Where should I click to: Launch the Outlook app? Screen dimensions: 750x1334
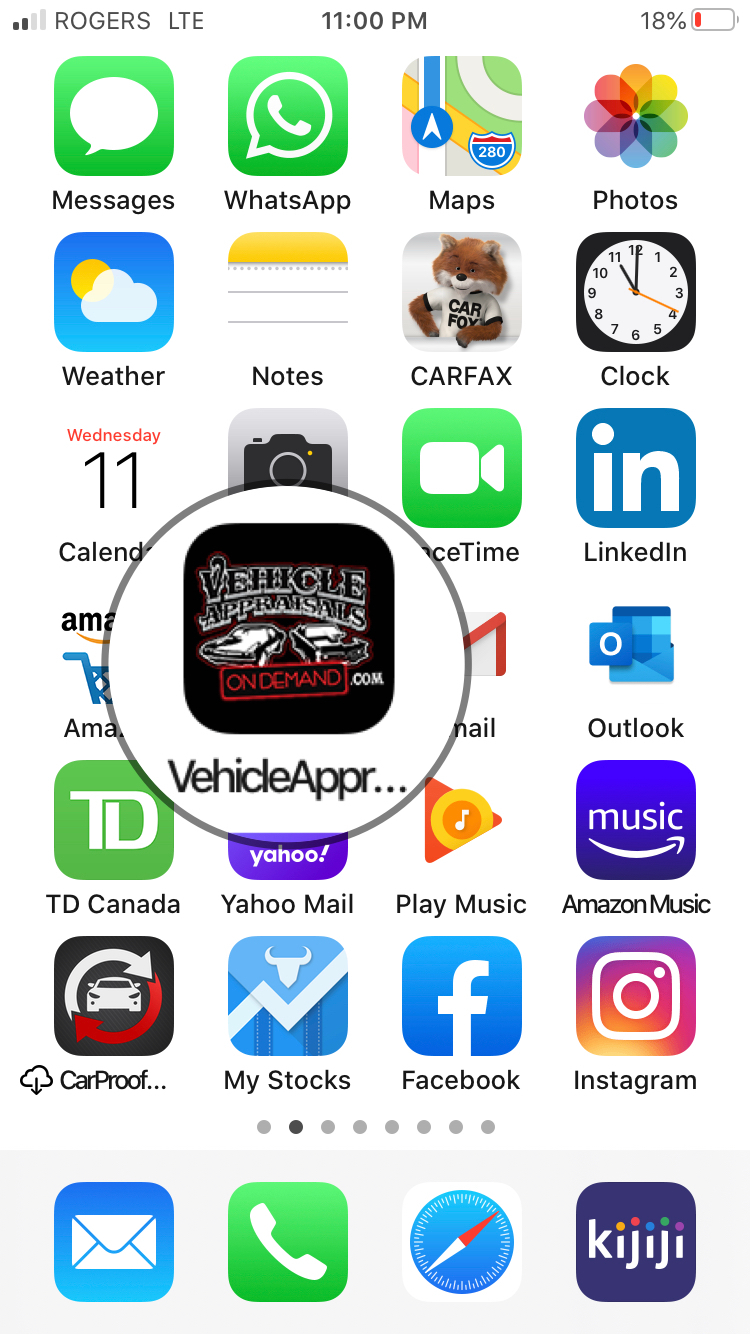(x=636, y=644)
